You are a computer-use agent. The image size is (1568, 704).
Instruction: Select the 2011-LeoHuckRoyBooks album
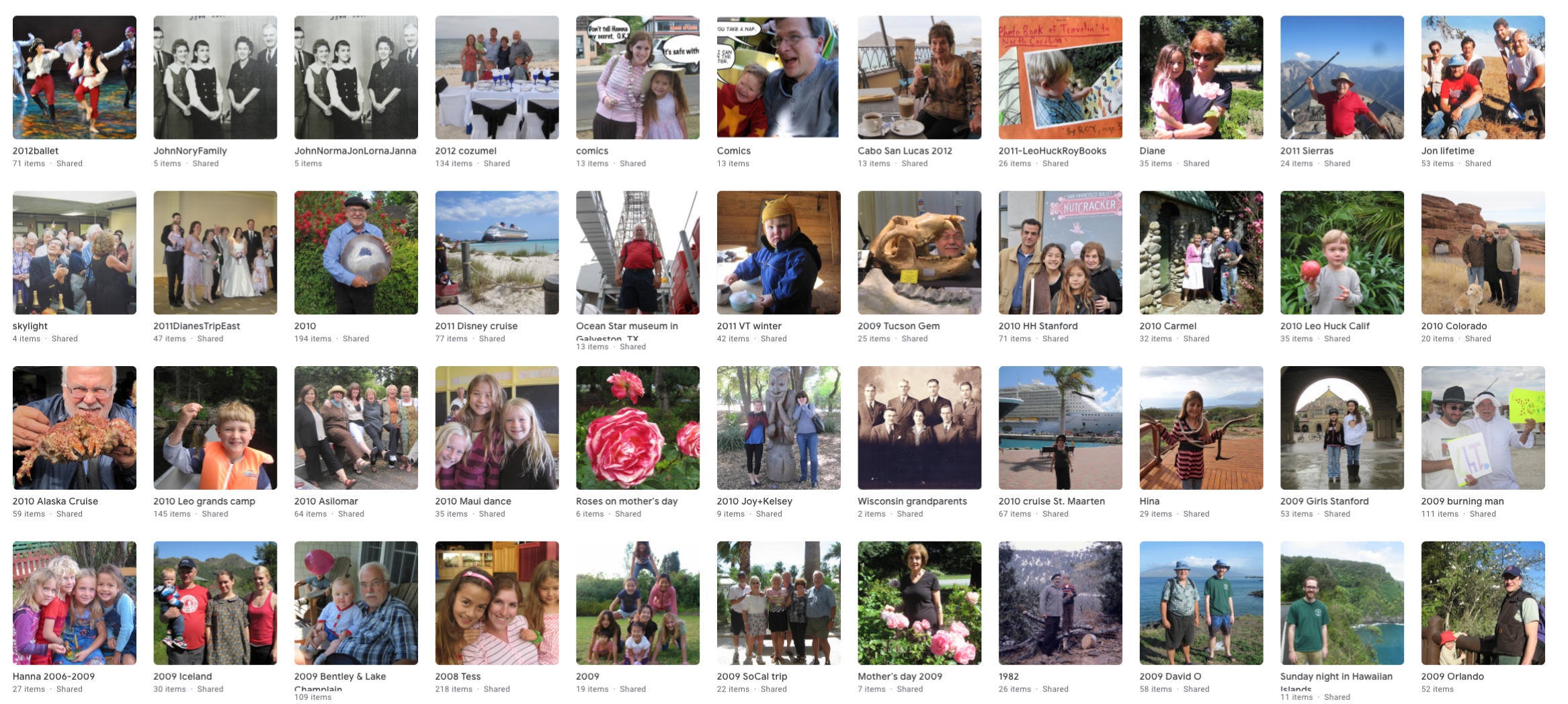click(1060, 78)
